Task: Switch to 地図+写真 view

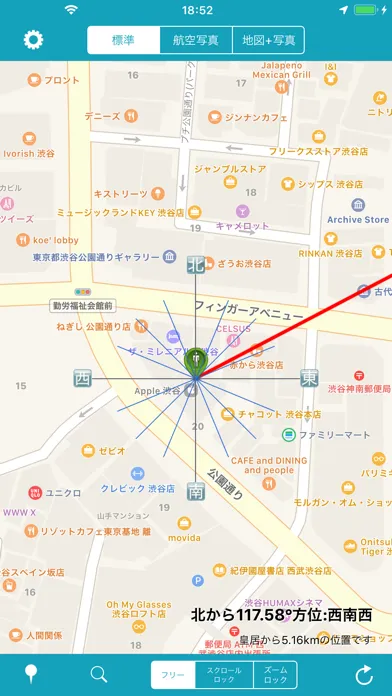Action: 269,40
